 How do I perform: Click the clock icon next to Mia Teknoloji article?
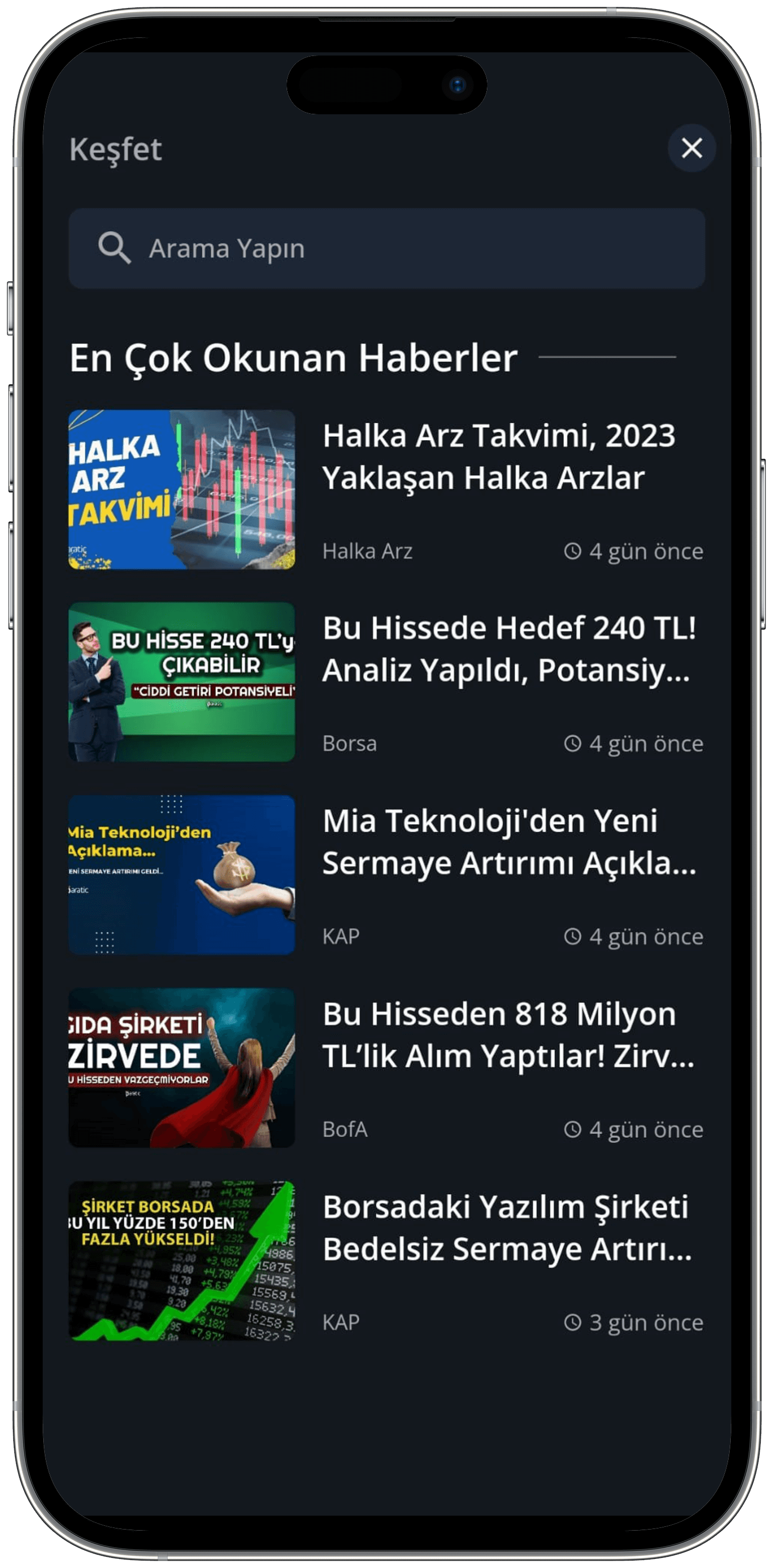[573, 936]
